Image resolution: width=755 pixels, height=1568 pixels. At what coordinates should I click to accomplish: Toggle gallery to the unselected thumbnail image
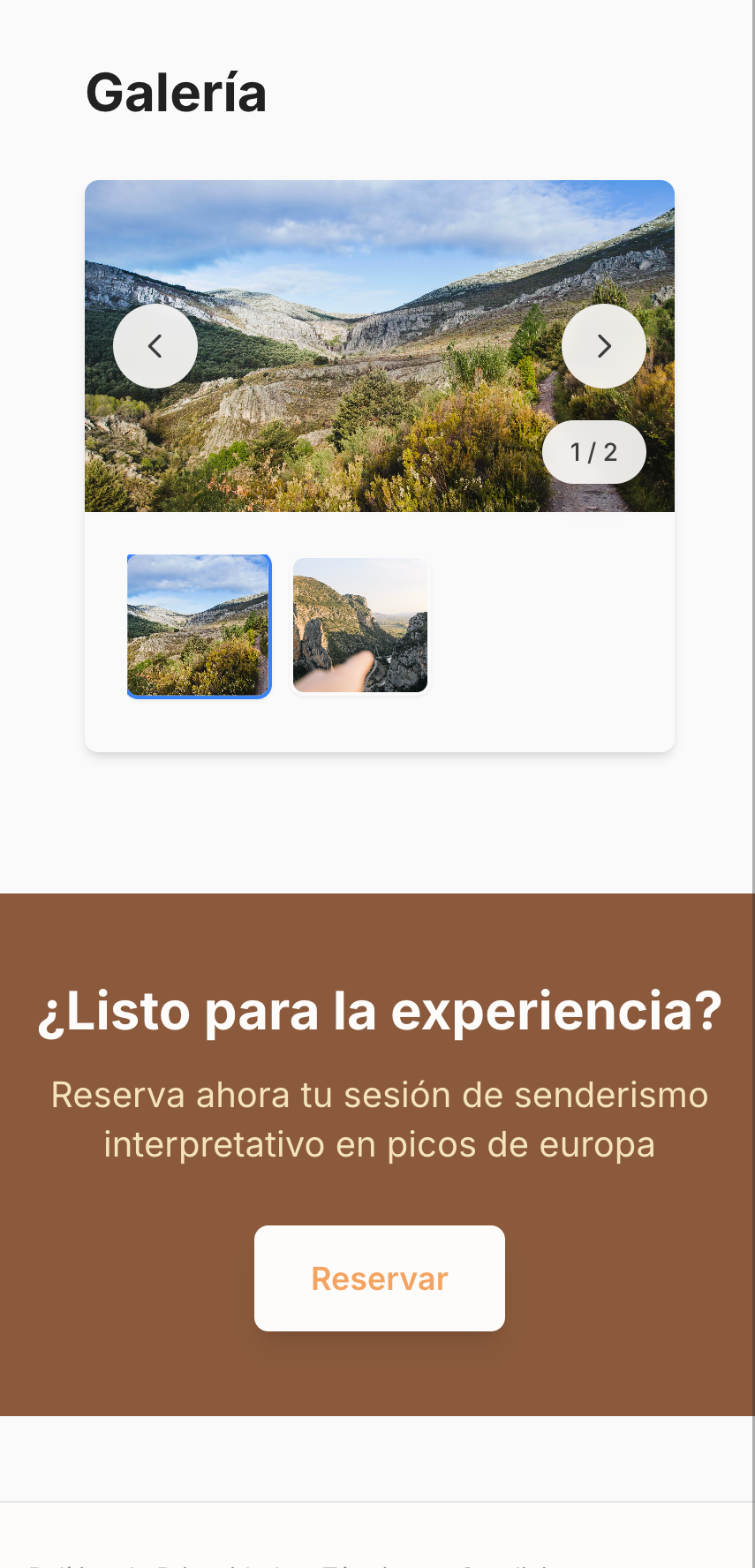pyautogui.click(x=360, y=625)
